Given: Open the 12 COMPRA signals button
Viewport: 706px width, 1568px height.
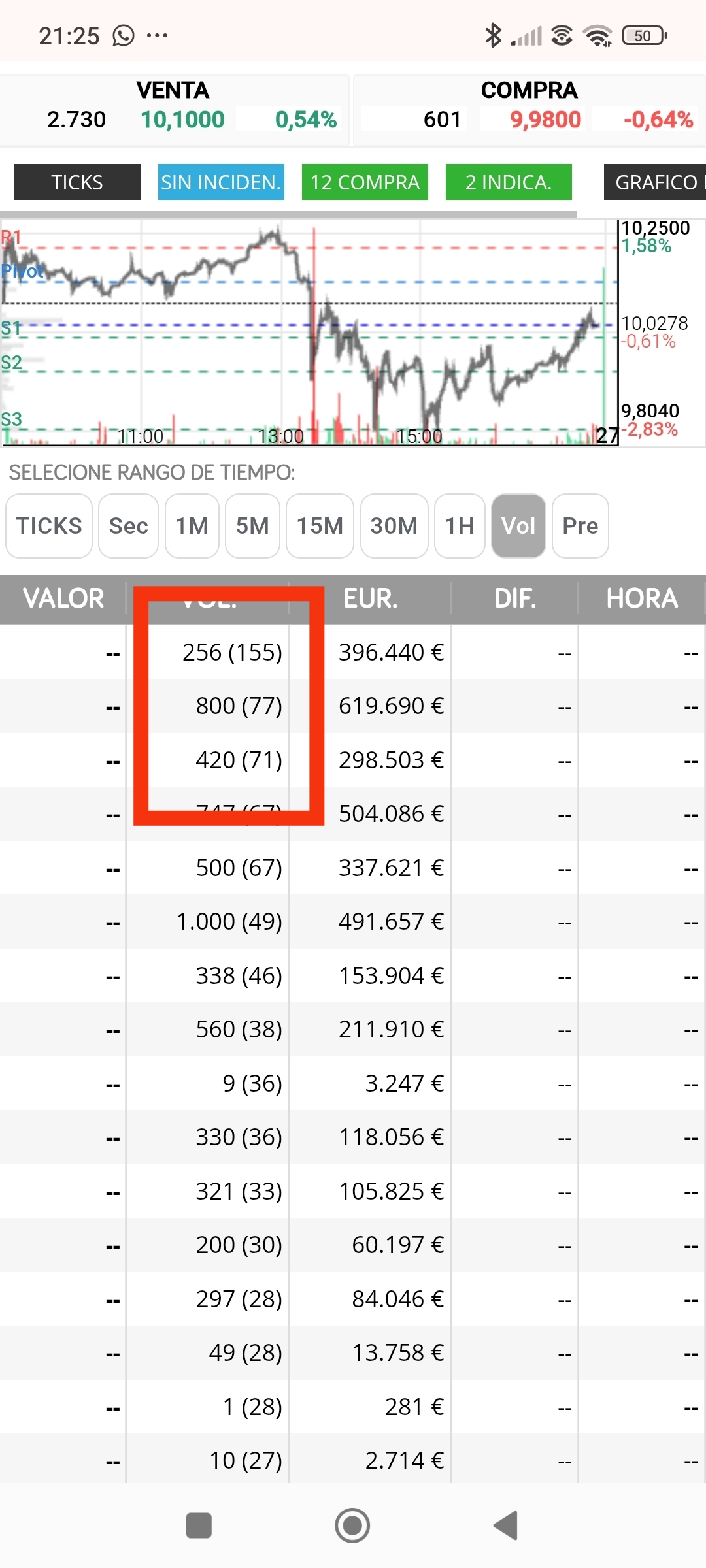Looking at the screenshot, I should 365,182.
